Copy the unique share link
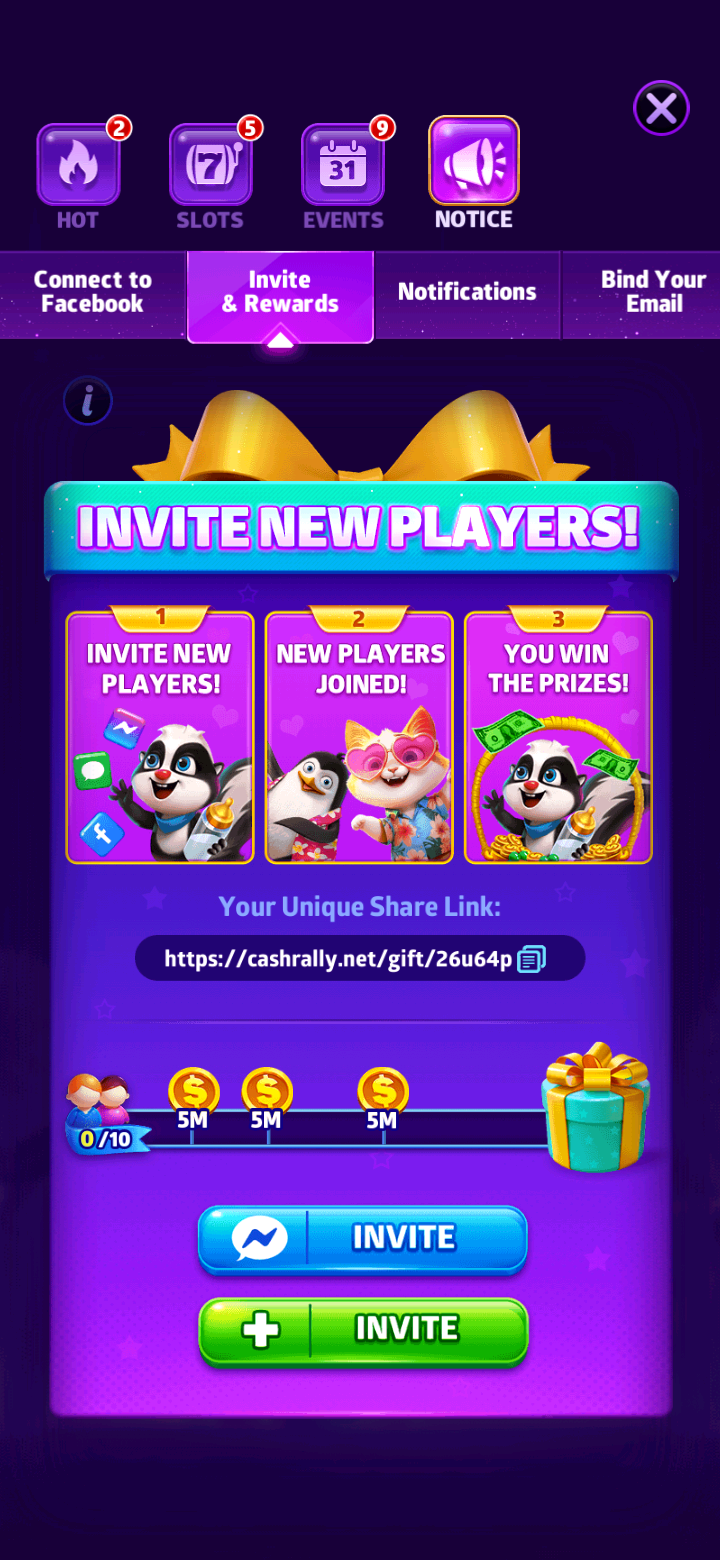720x1560 pixels. pyautogui.click(x=532, y=960)
